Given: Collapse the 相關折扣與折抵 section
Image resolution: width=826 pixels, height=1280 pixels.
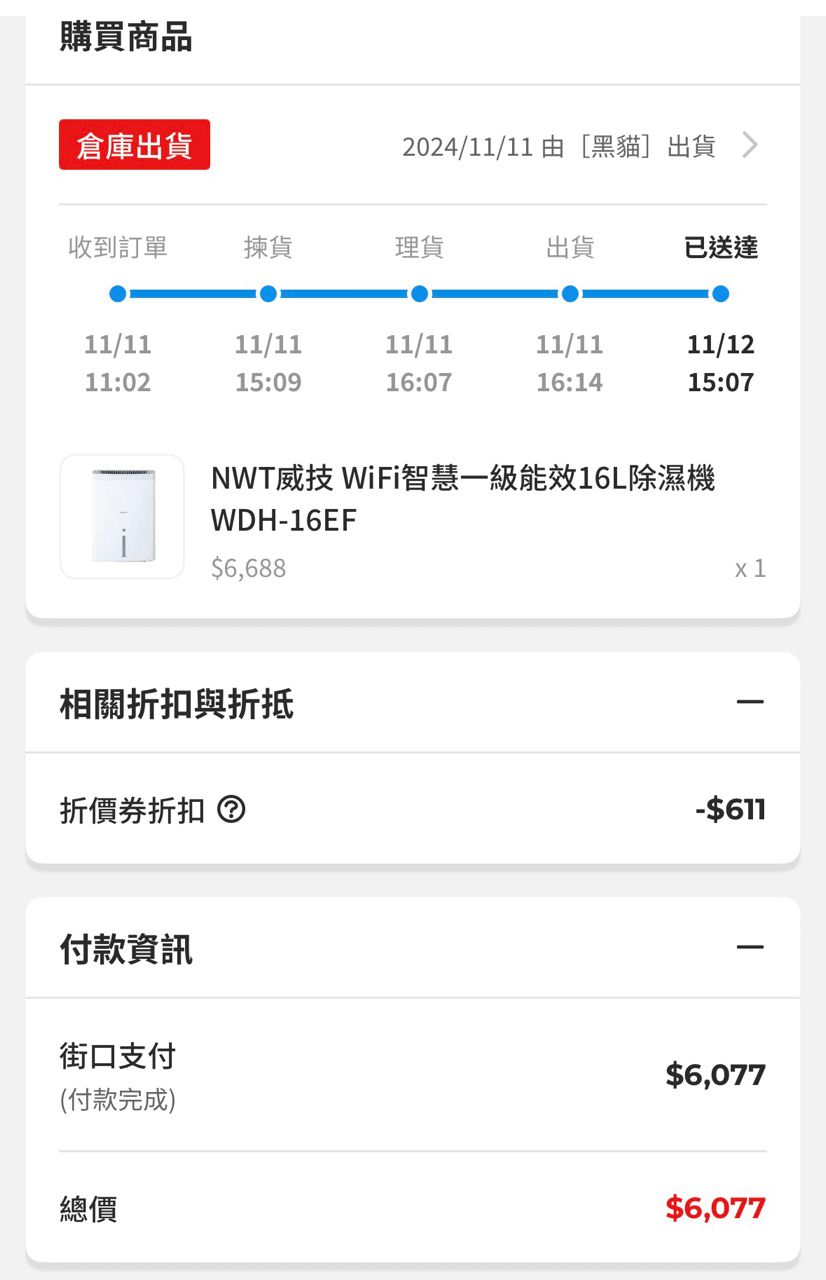Looking at the screenshot, I should click(x=749, y=703).
